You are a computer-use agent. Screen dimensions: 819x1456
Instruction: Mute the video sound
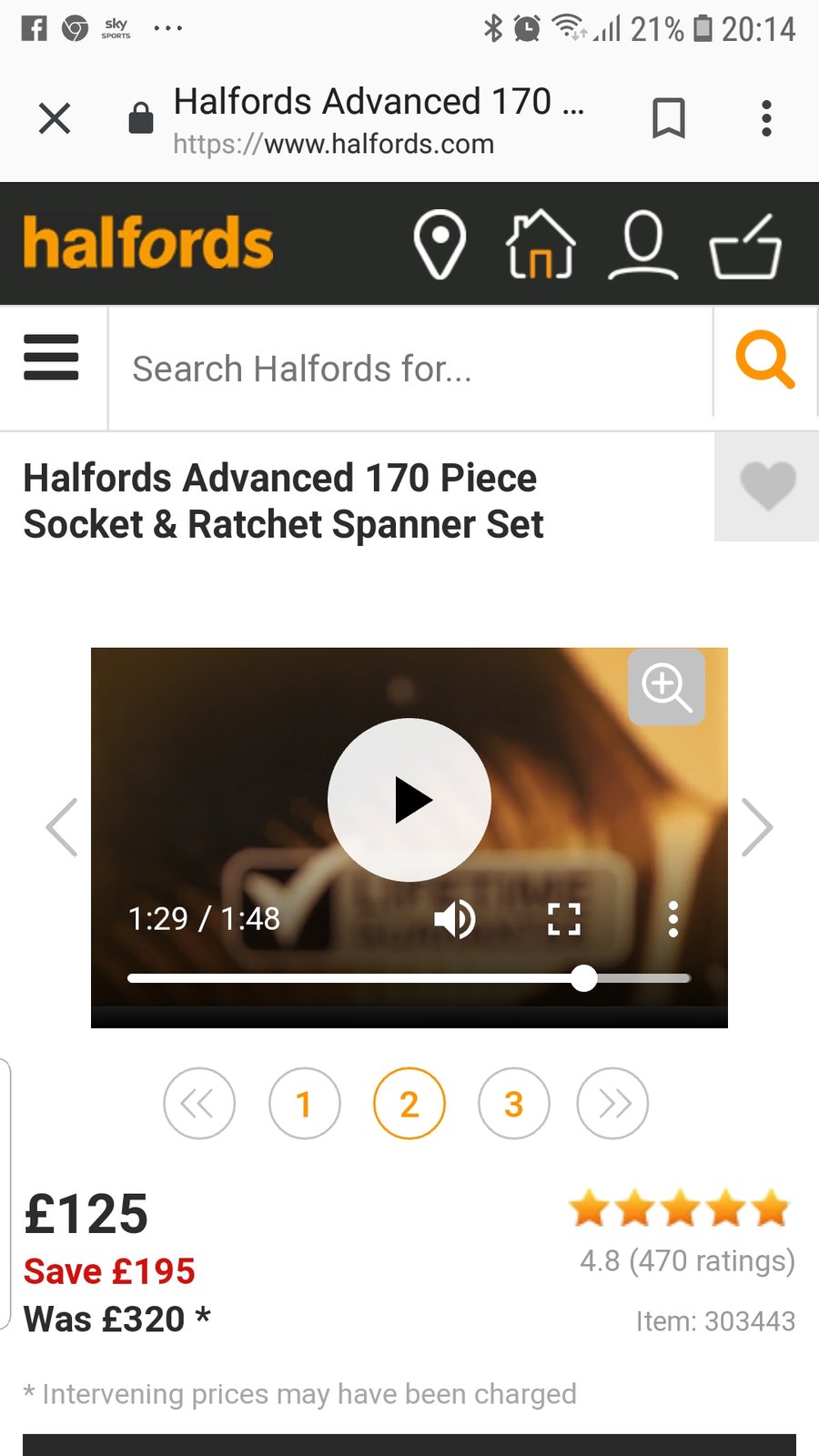click(455, 919)
